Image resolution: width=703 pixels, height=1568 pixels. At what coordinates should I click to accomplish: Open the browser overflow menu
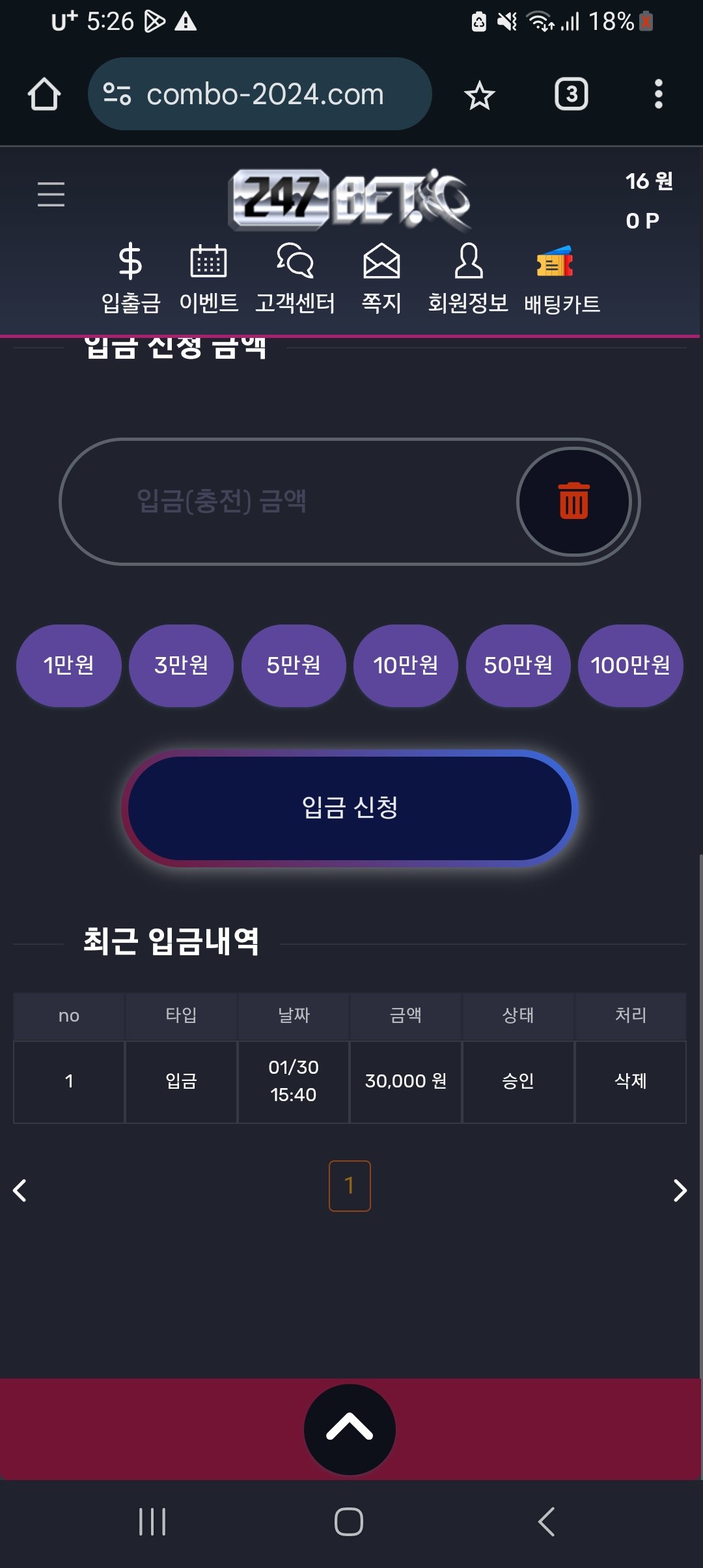coord(658,94)
